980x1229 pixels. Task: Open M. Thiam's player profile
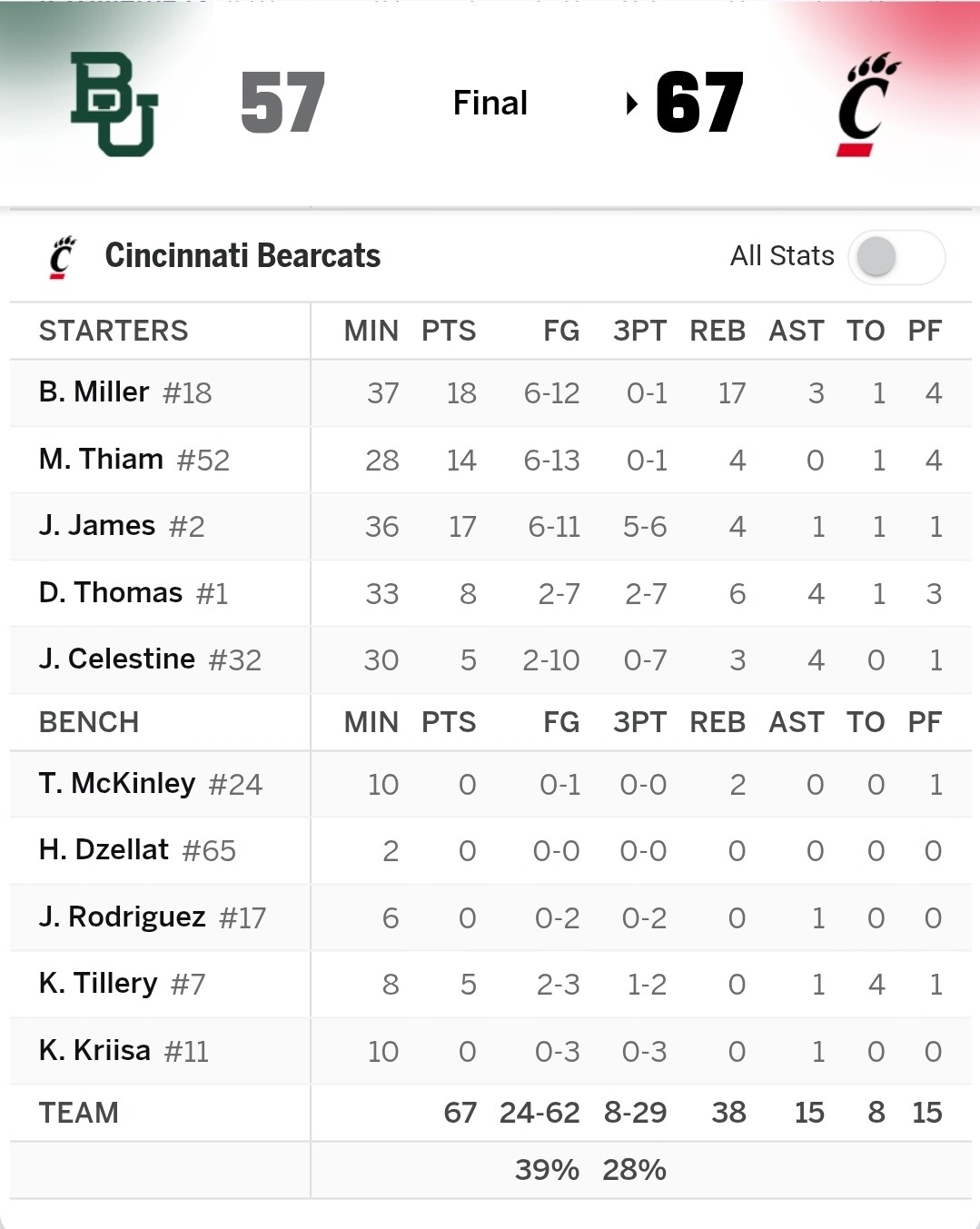pos(101,460)
